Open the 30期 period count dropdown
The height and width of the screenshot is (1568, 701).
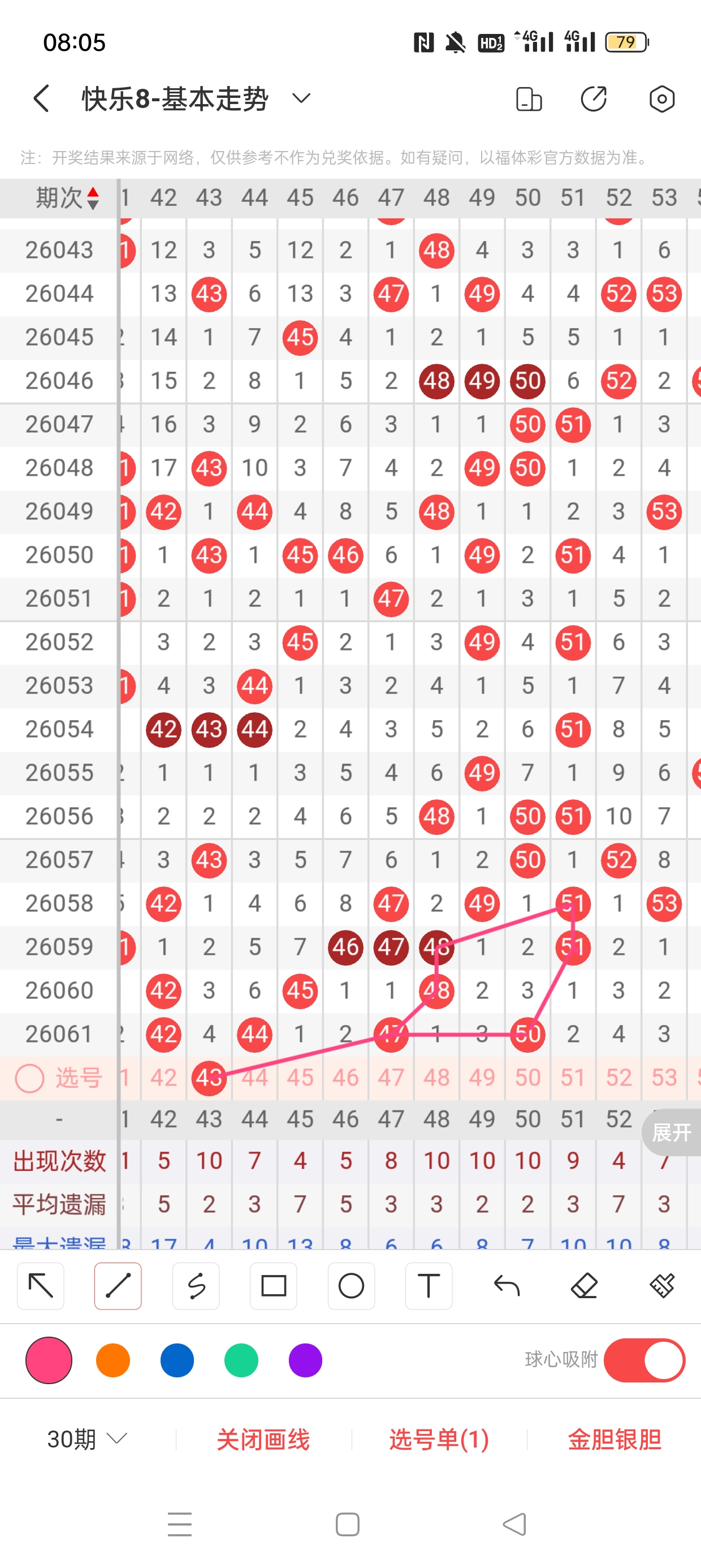click(x=86, y=1439)
